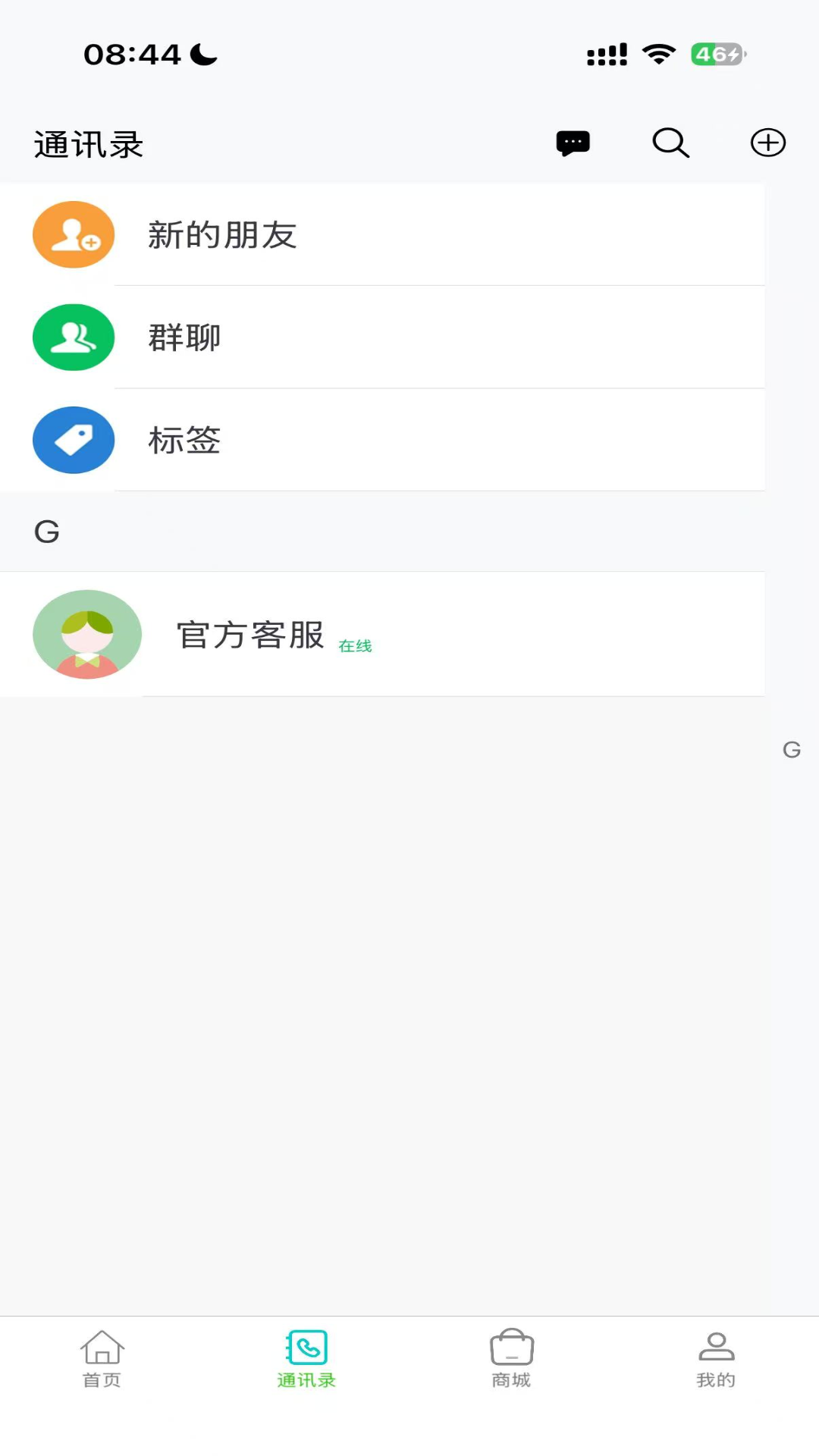Switch to the 商城 tab
The width and height of the screenshot is (819, 1456).
[x=512, y=1359]
